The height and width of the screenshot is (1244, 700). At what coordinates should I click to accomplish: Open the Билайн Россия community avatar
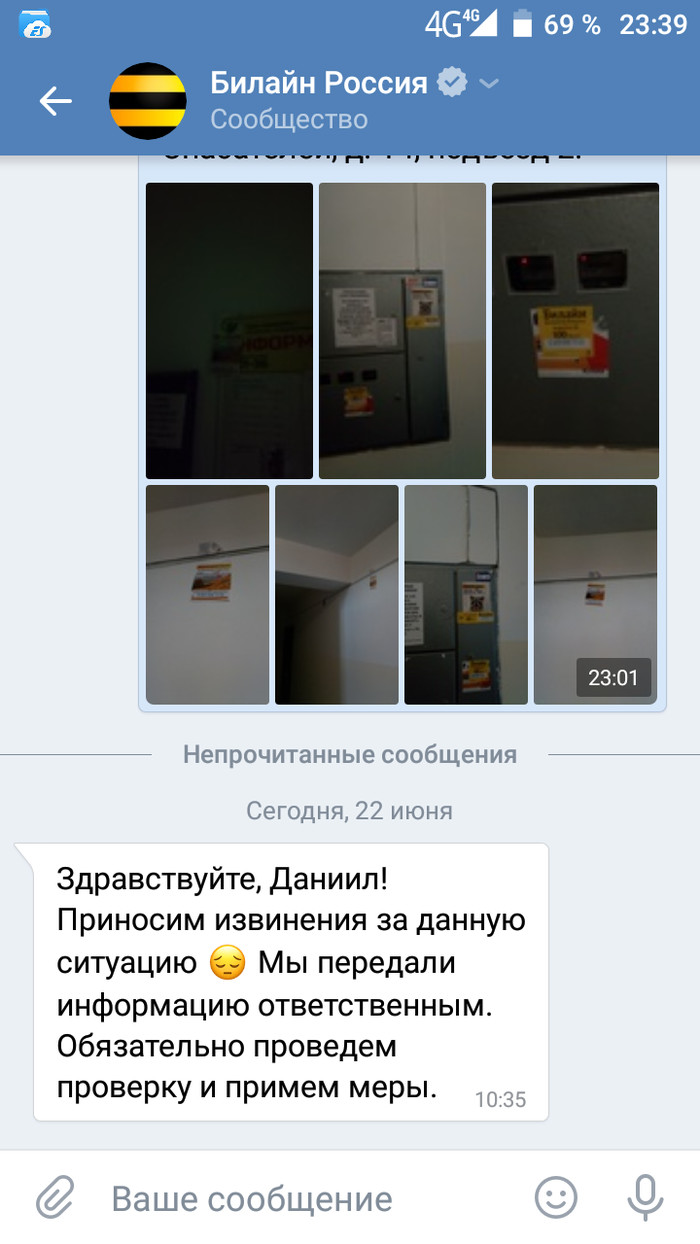click(x=147, y=100)
